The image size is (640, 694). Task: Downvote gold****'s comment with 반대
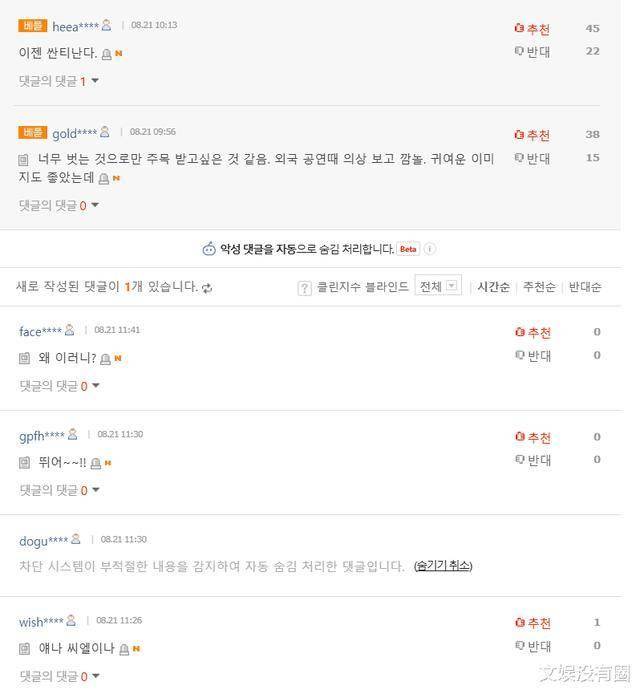[x=532, y=158]
